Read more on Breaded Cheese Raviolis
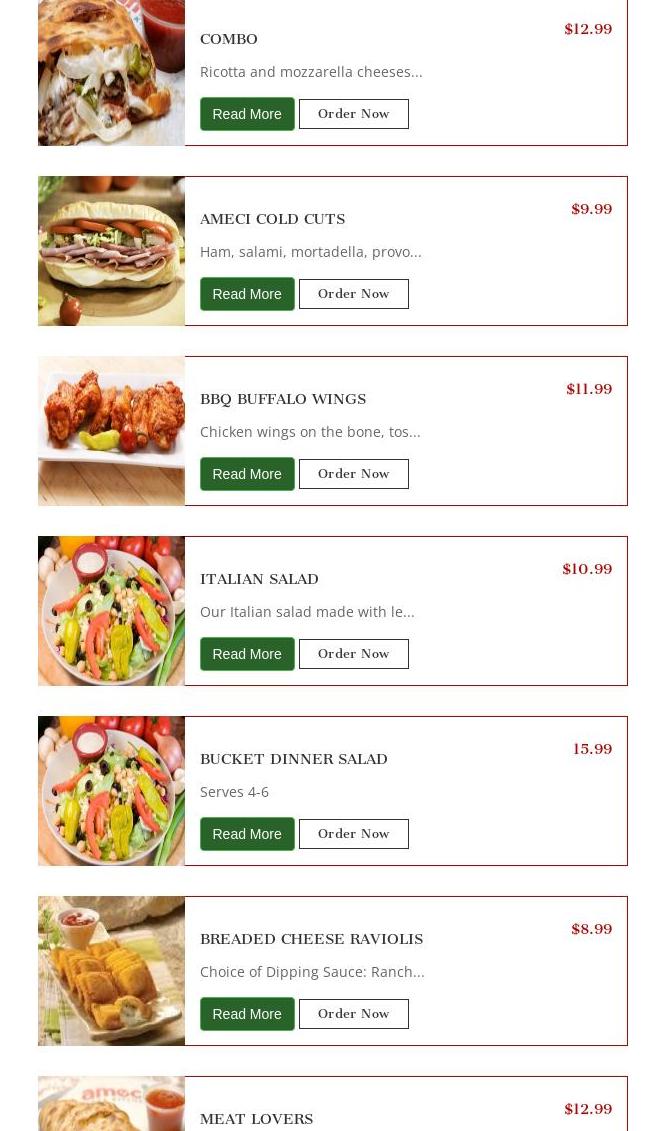 (247, 1014)
